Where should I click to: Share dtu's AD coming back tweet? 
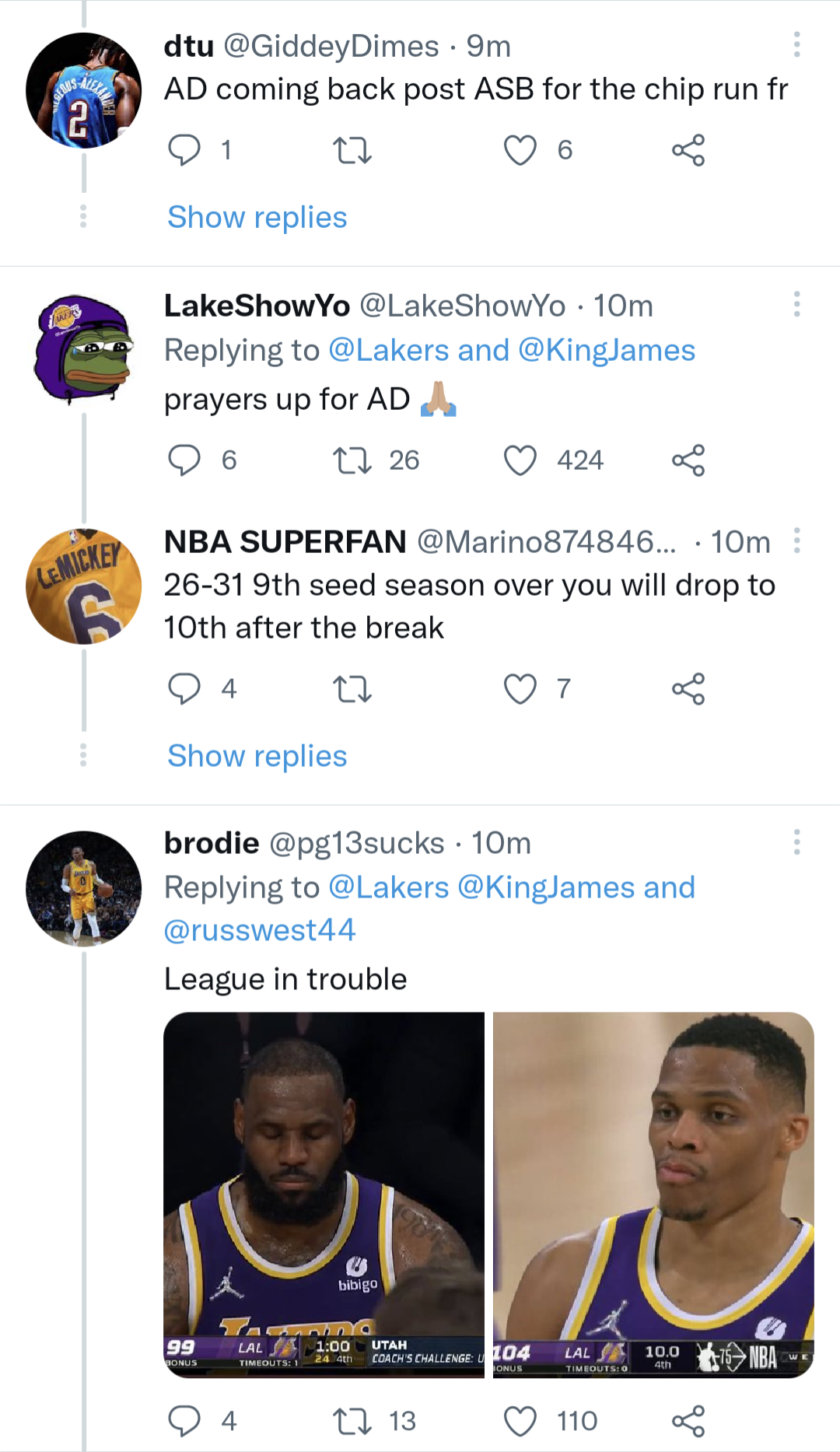[x=691, y=150]
